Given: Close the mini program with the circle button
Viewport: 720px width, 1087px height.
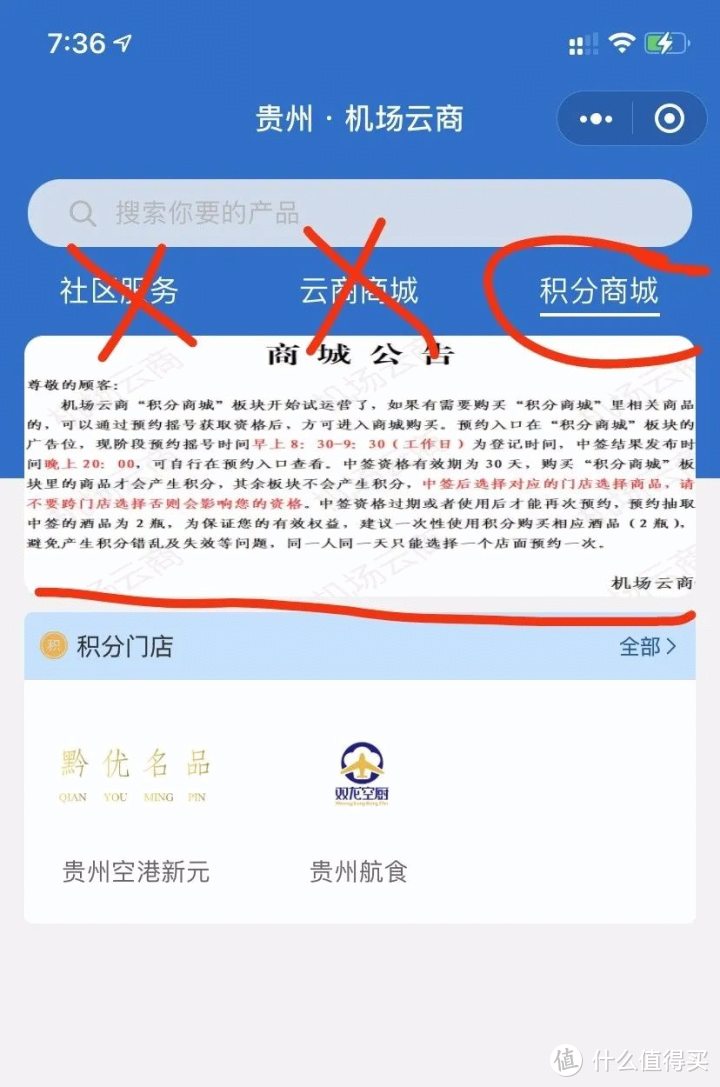Looking at the screenshot, I should 669,120.
